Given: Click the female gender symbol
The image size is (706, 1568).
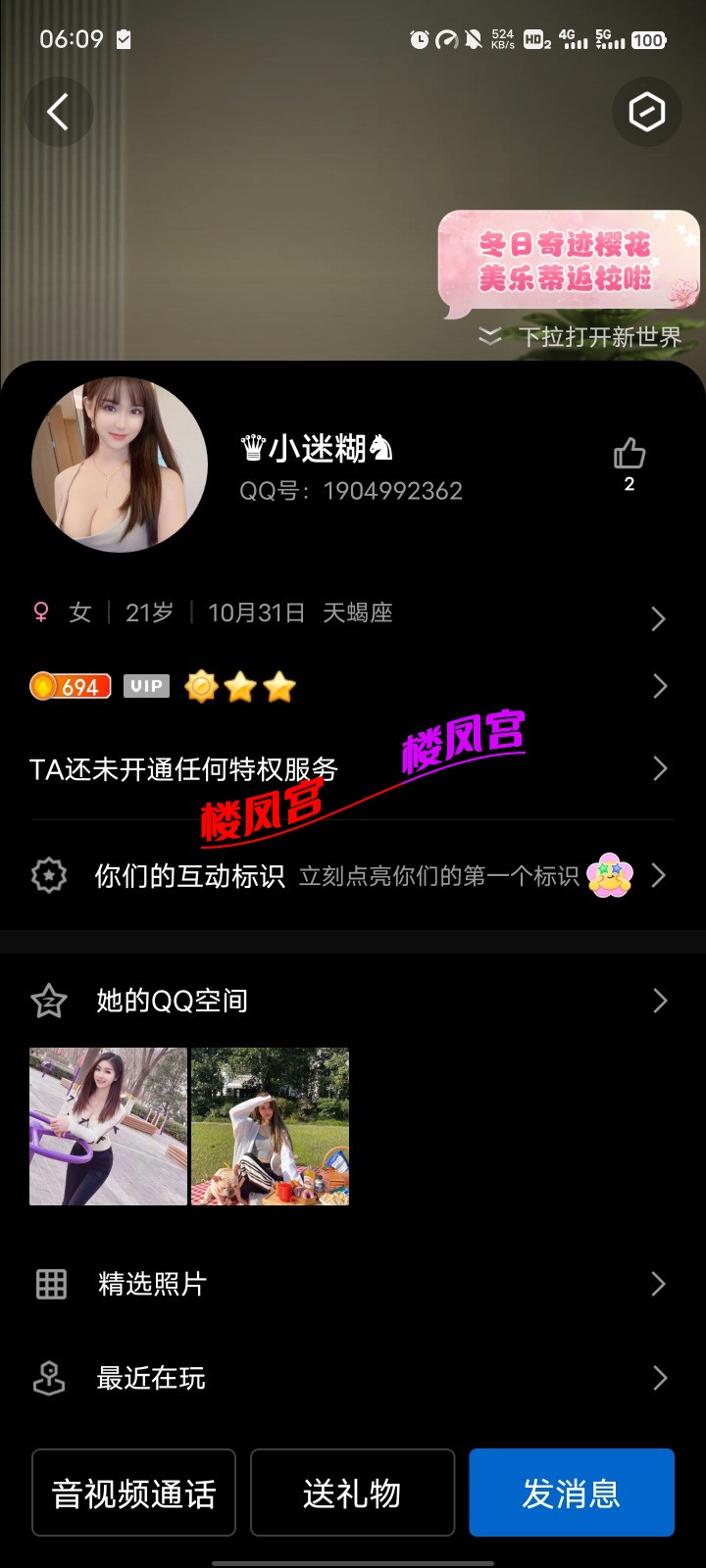Looking at the screenshot, I should tap(39, 612).
